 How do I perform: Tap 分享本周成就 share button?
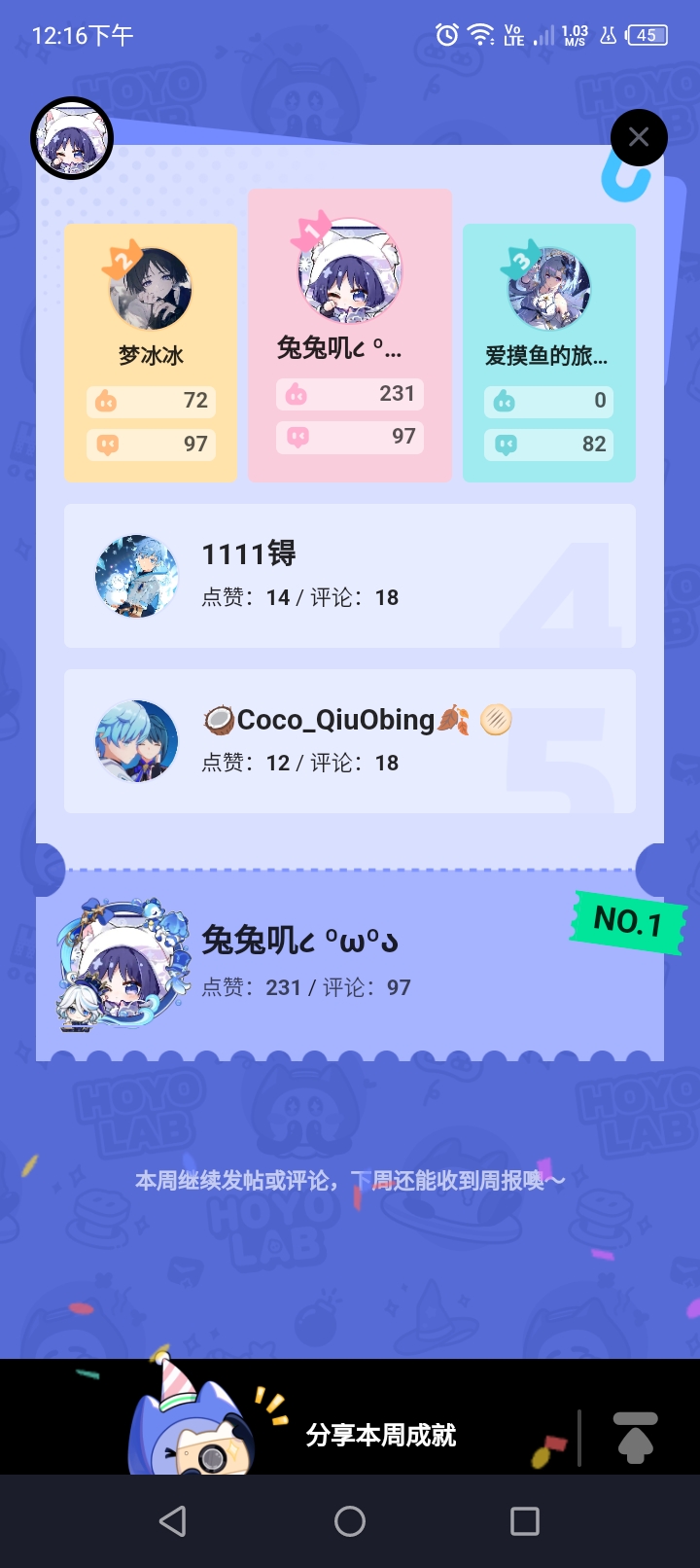[x=380, y=1435]
